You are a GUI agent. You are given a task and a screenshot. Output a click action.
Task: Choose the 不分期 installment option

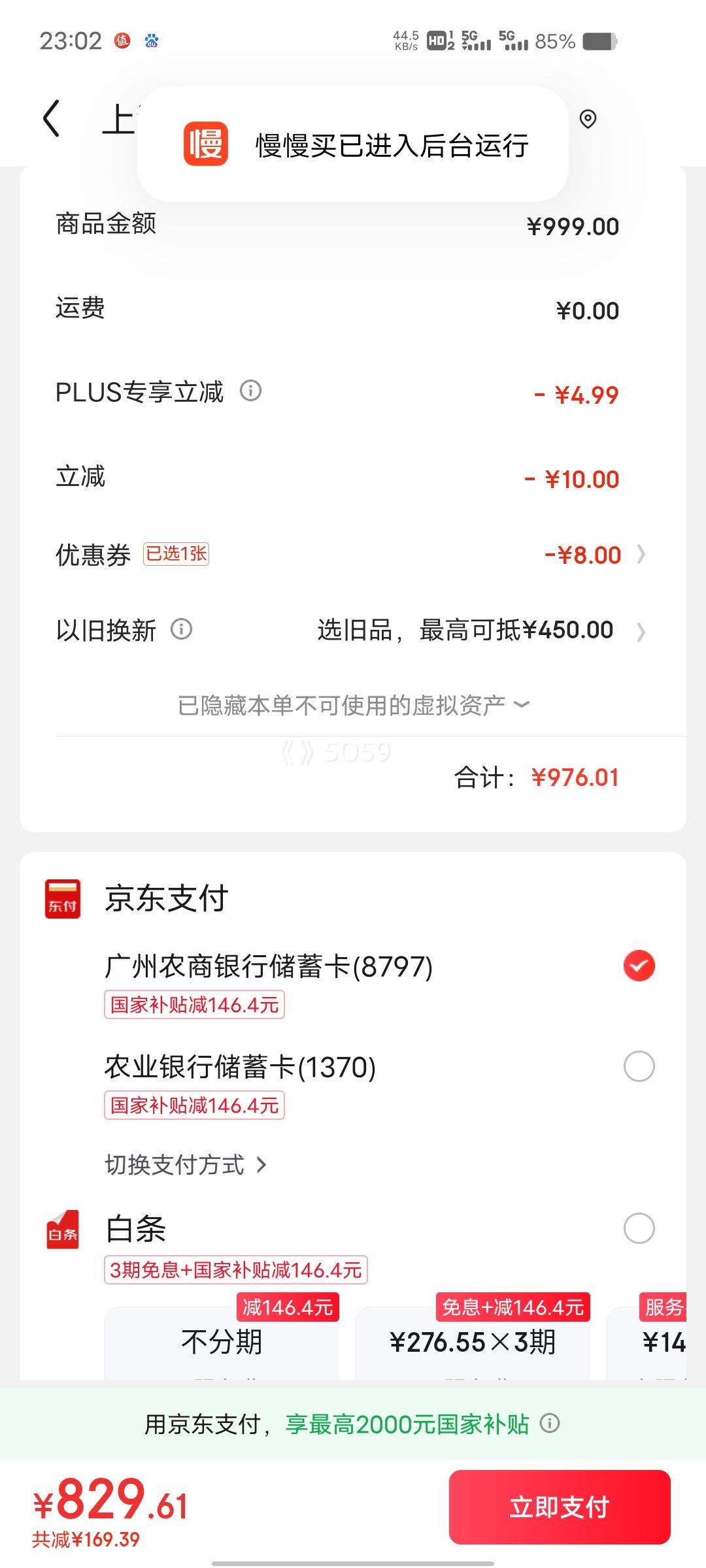coord(222,1343)
